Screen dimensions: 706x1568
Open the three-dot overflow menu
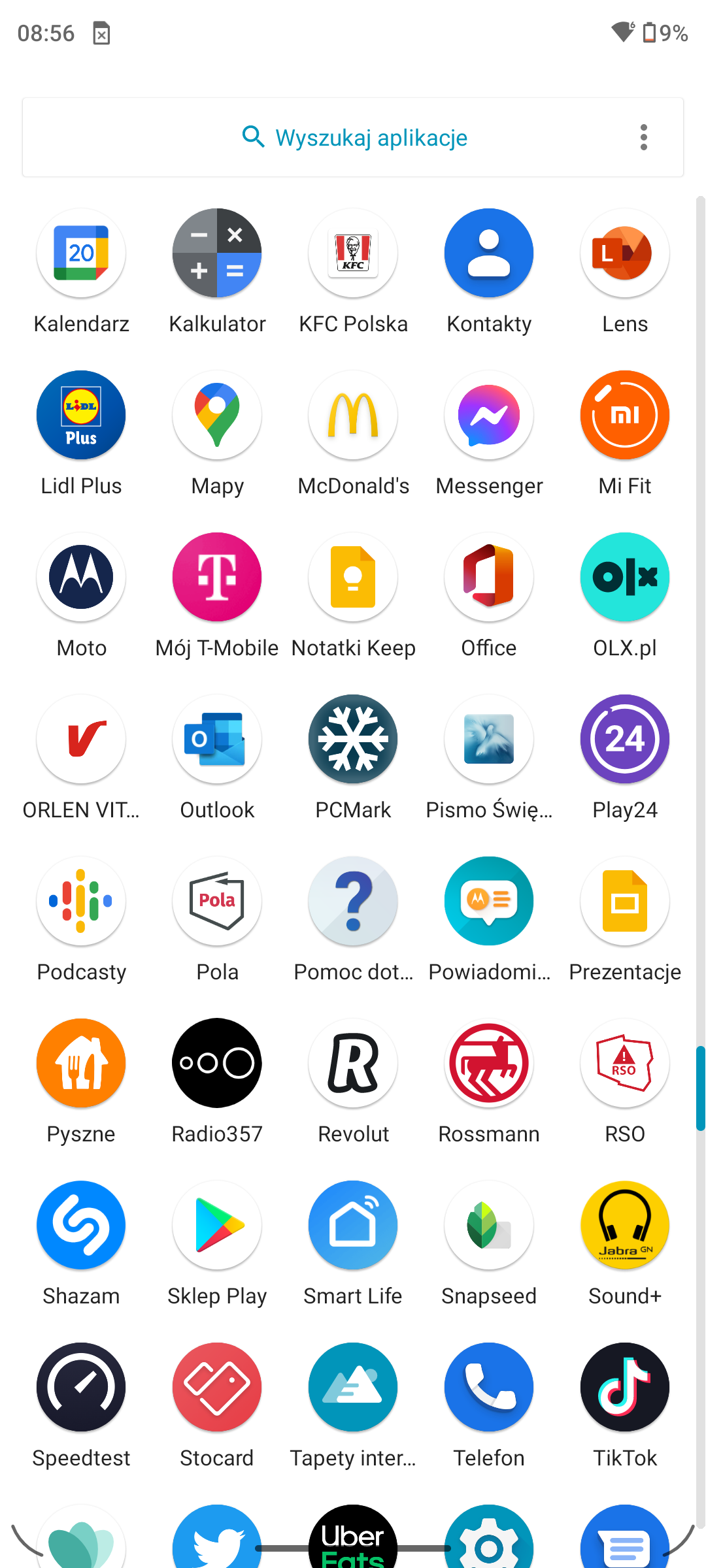tap(644, 137)
